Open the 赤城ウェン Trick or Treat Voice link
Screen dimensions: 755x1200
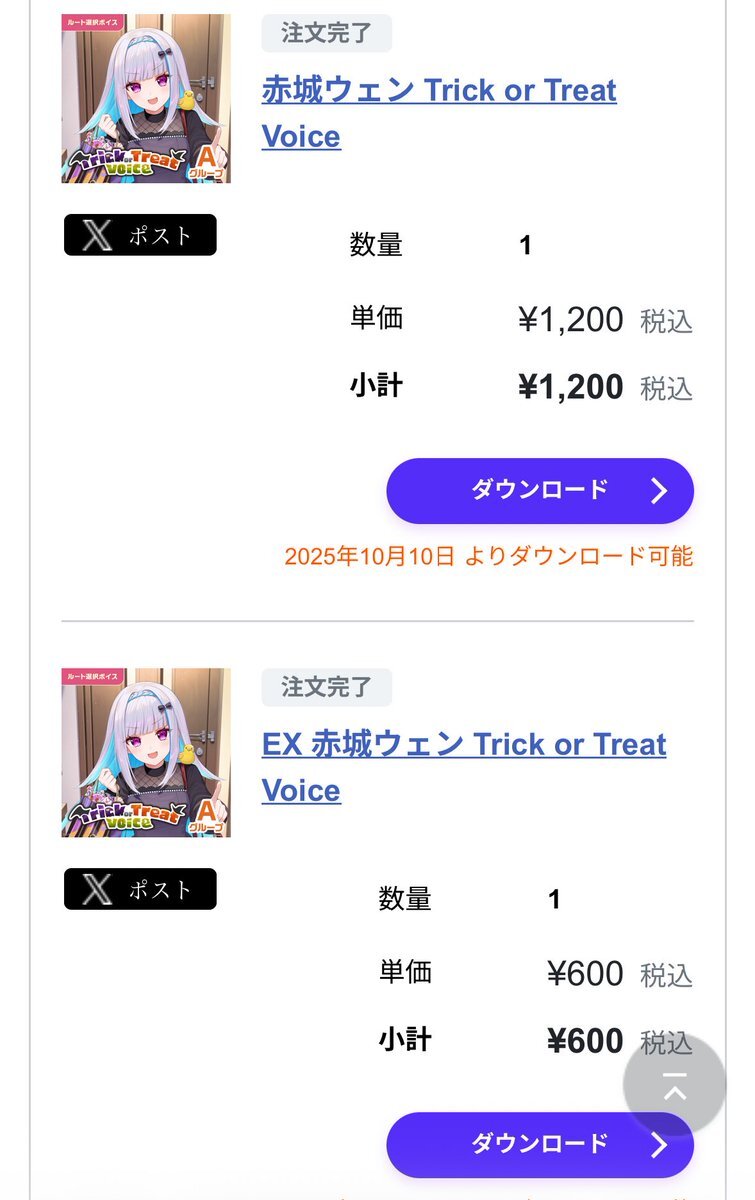438,92
